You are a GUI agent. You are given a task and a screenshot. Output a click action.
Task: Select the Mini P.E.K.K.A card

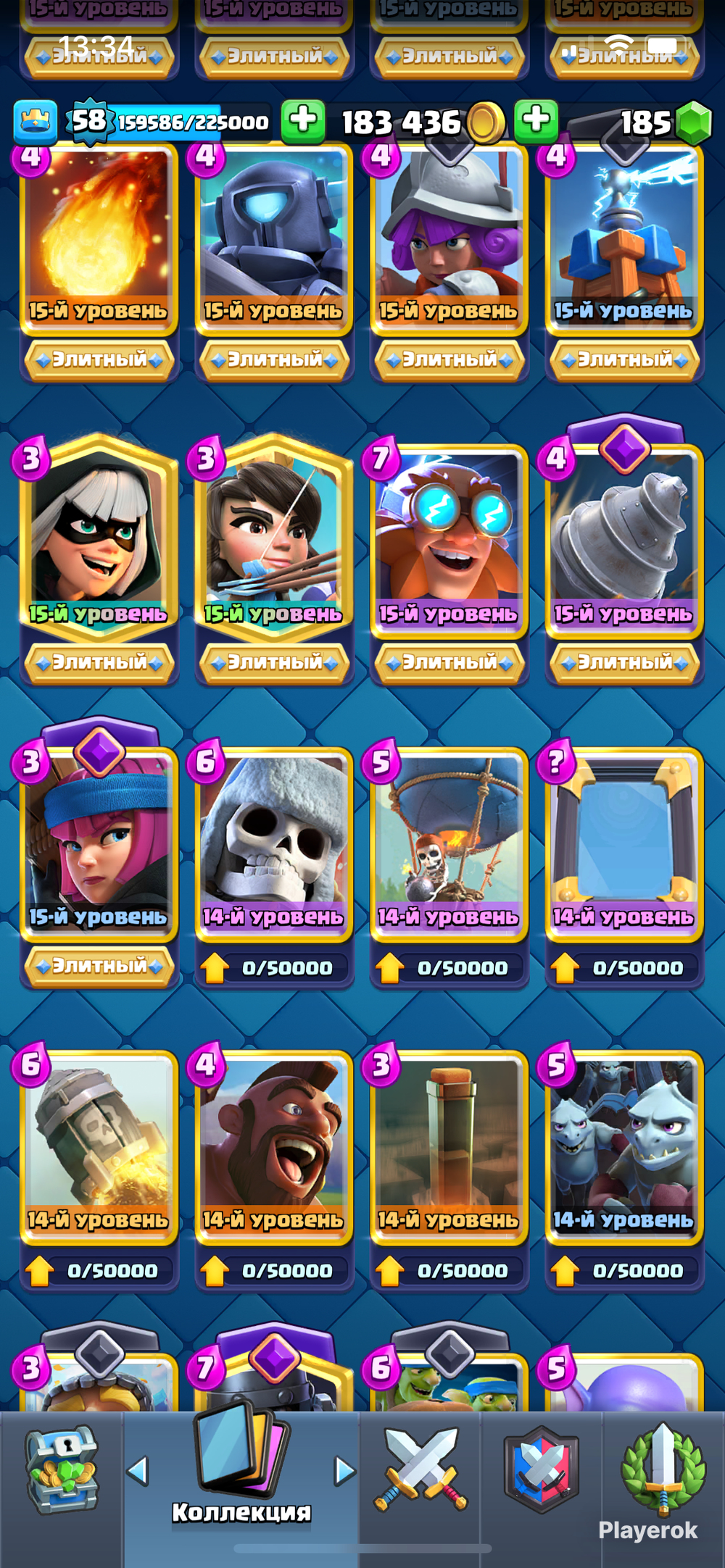pos(274,239)
